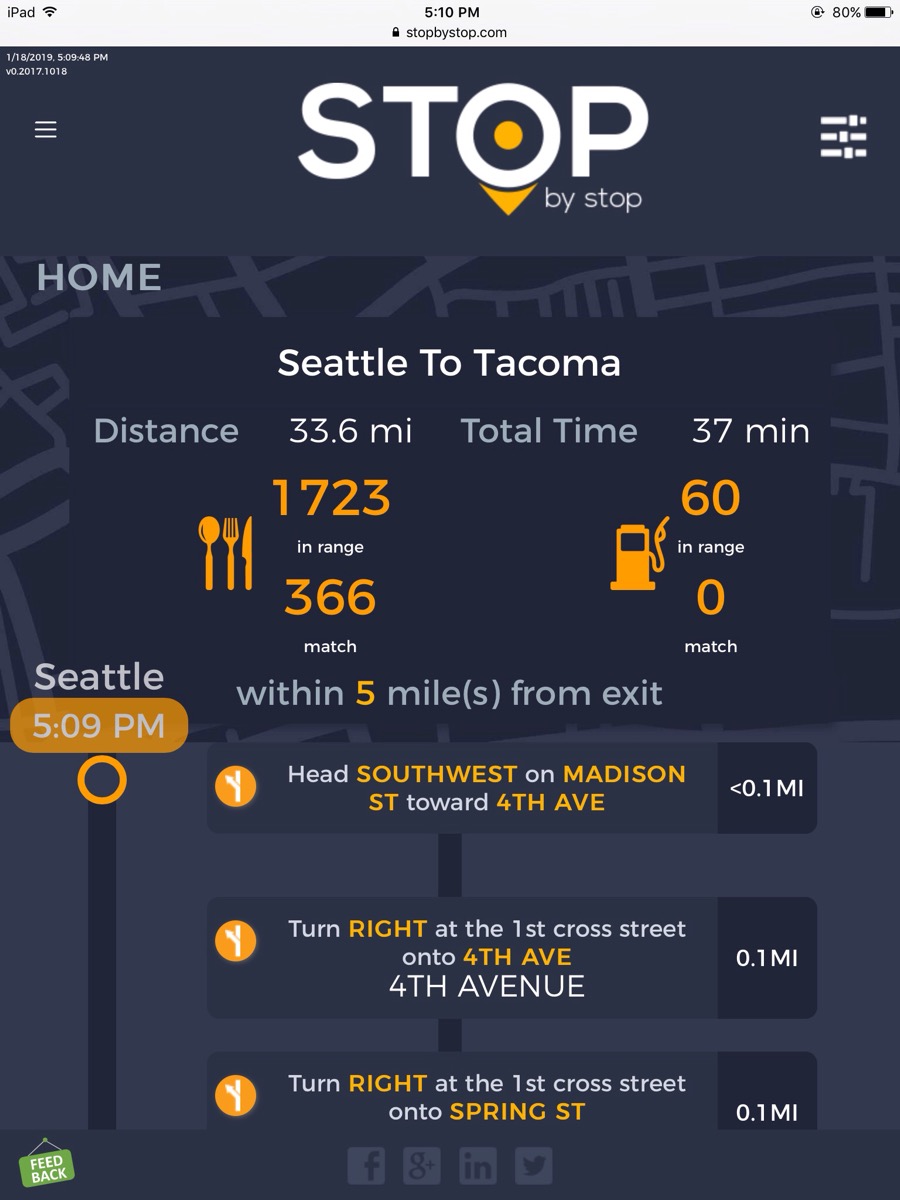The height and width of the screenshot is (1200, 900).
Task: Tap the stopbystop.com address bar
Action: (x=450, y=32)
